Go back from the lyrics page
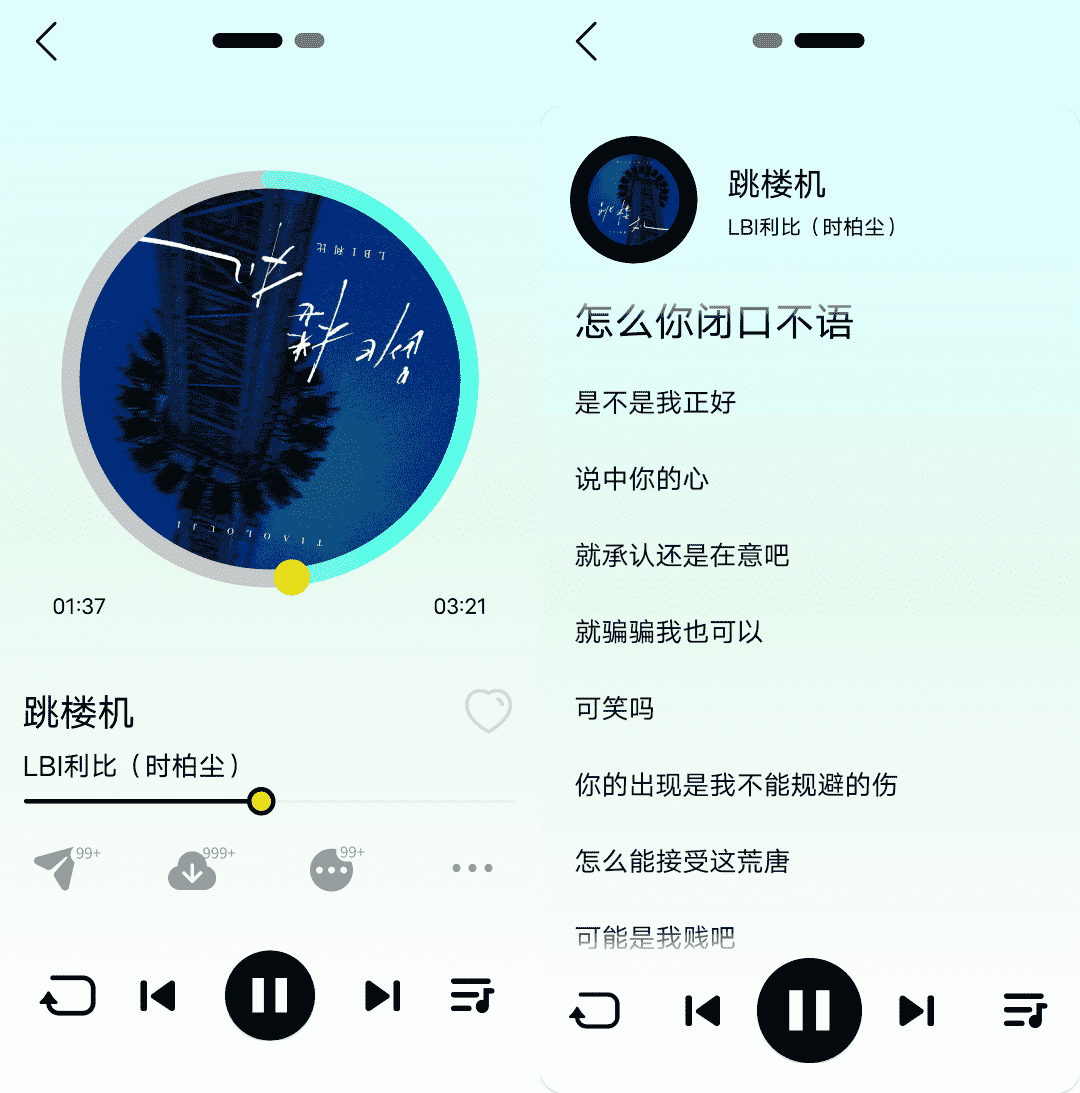 click(586, 42)
